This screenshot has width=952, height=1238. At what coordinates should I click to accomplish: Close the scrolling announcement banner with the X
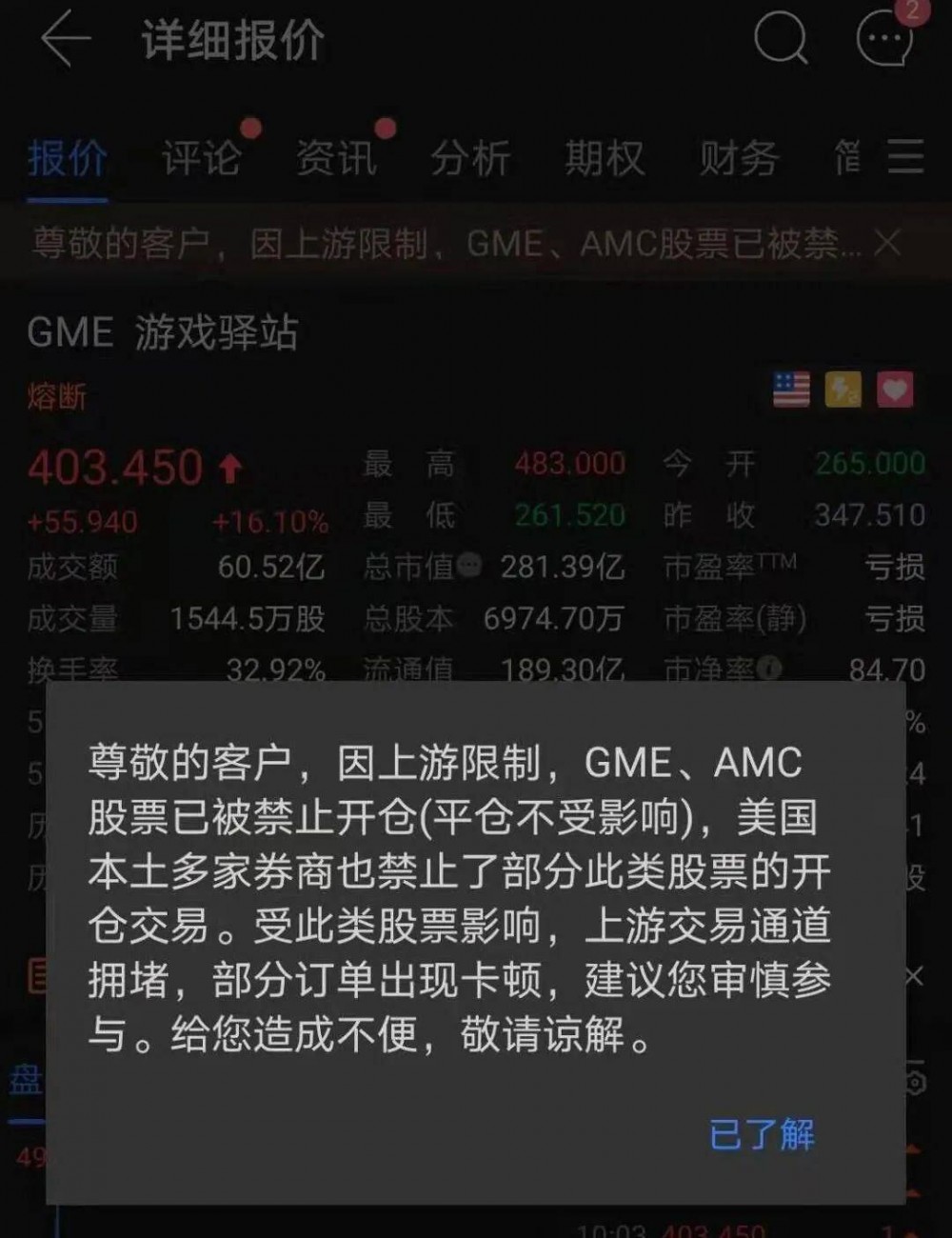pos(883,245)
